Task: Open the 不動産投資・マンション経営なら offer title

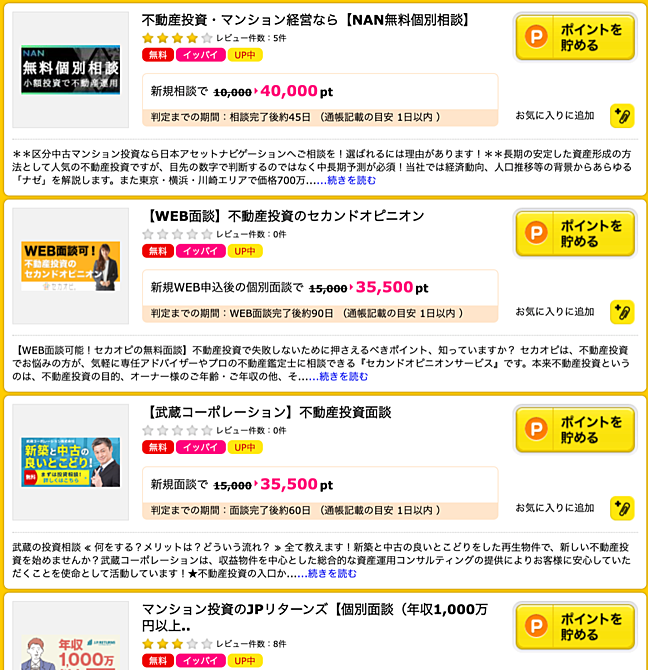Action: coord(306,20)
